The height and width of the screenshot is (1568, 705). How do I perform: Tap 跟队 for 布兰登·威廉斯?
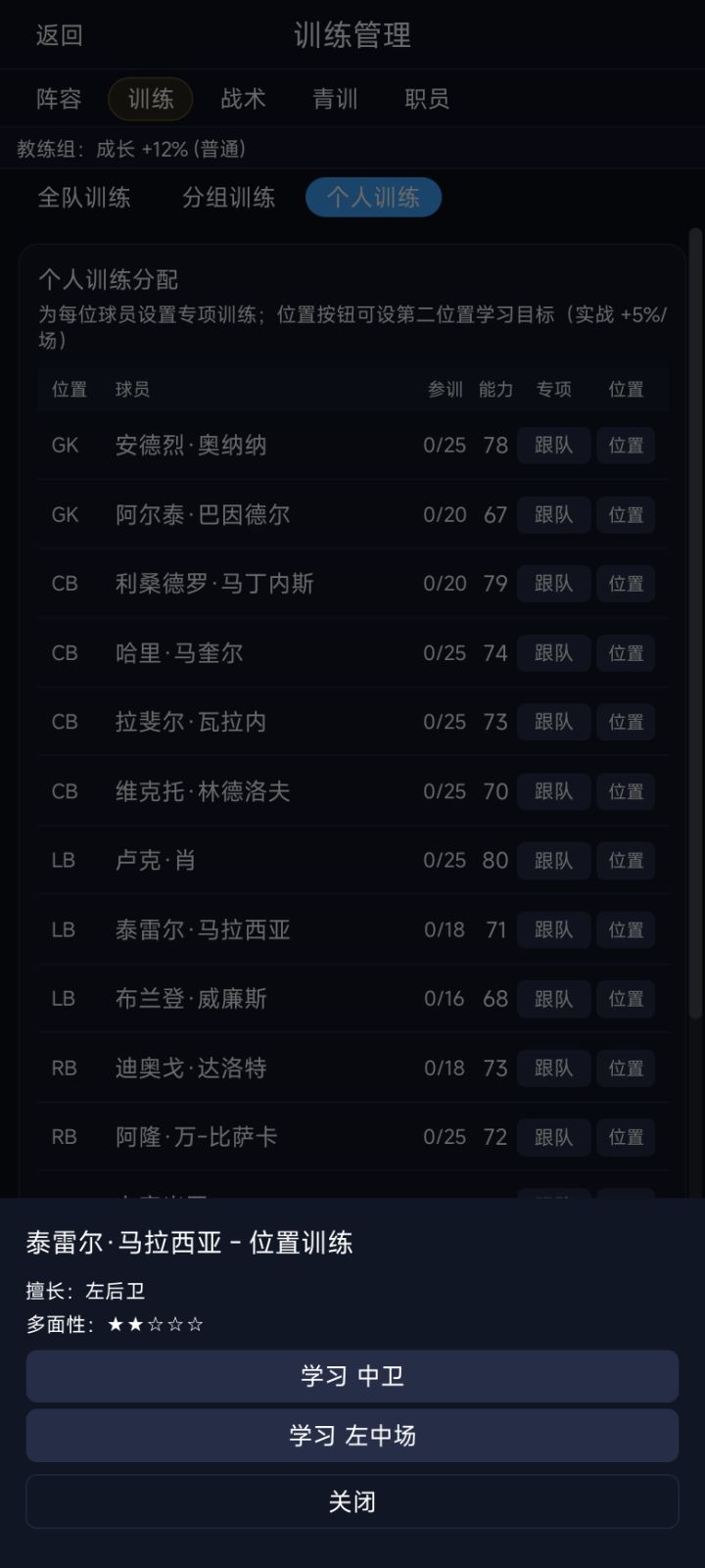pyautogui.click(x=554, y=999)
